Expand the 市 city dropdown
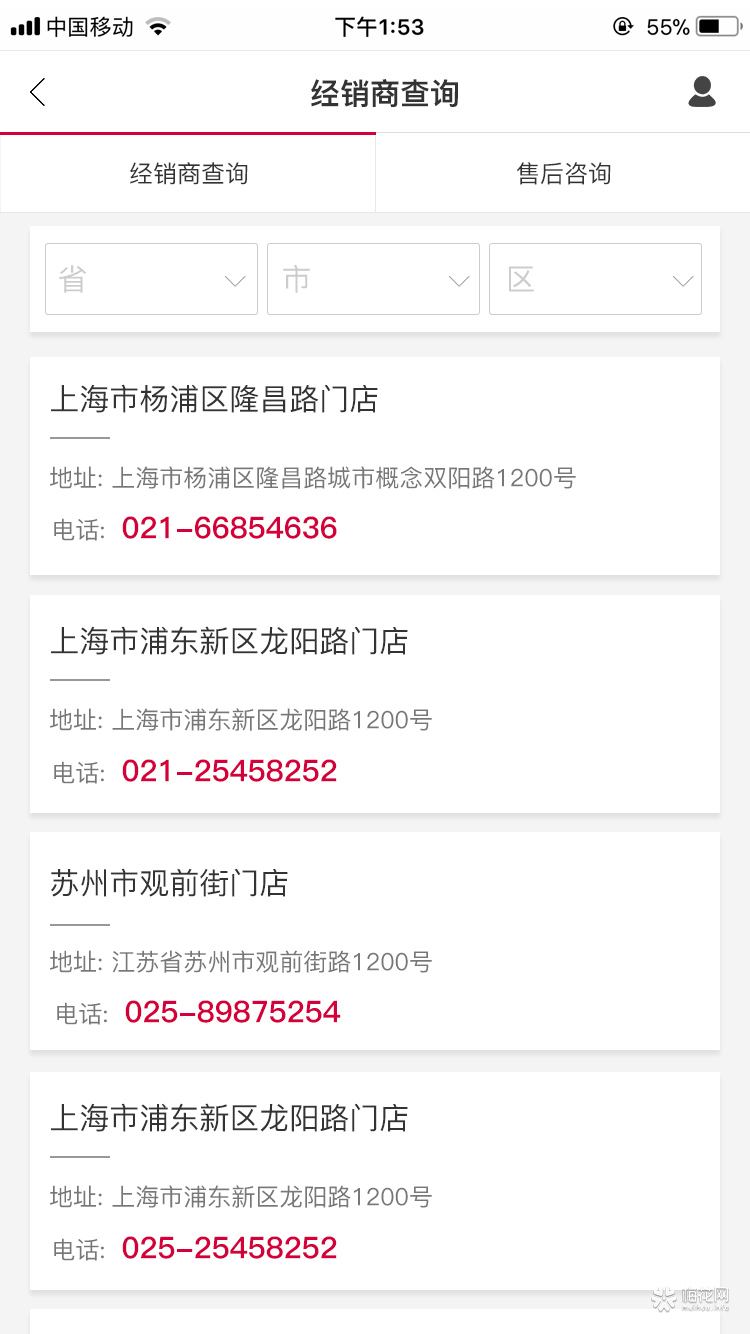This screenshot has width=750, height=1334. tap(373, 279)
